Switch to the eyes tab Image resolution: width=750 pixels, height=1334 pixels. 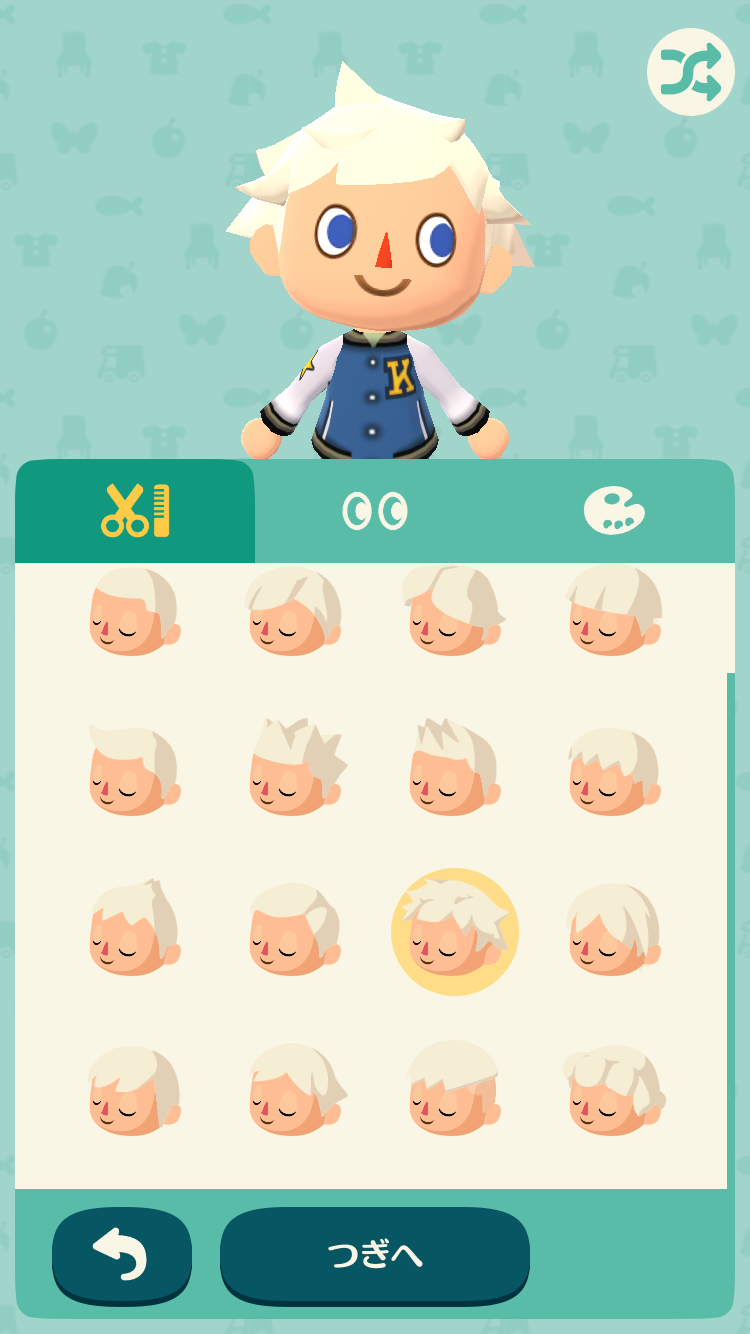tap(375, 511)
